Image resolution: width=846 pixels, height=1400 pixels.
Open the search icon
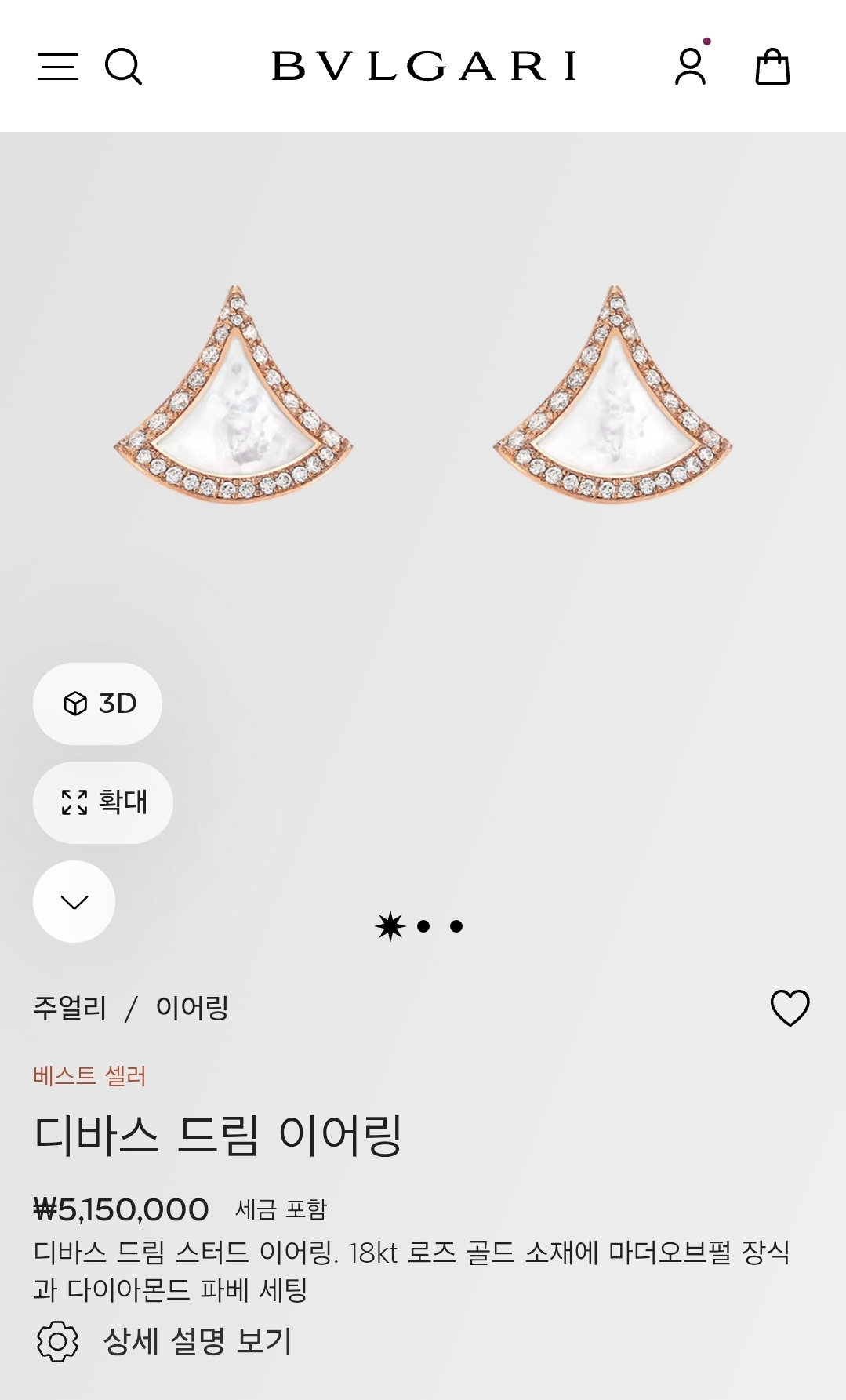(x=123, y=67)
